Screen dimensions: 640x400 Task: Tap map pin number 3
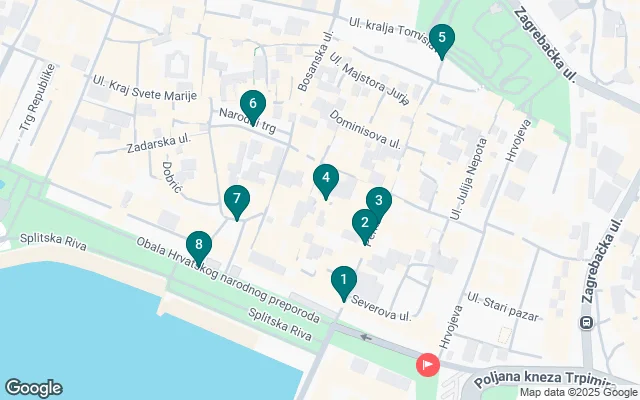tap(378, 201)
